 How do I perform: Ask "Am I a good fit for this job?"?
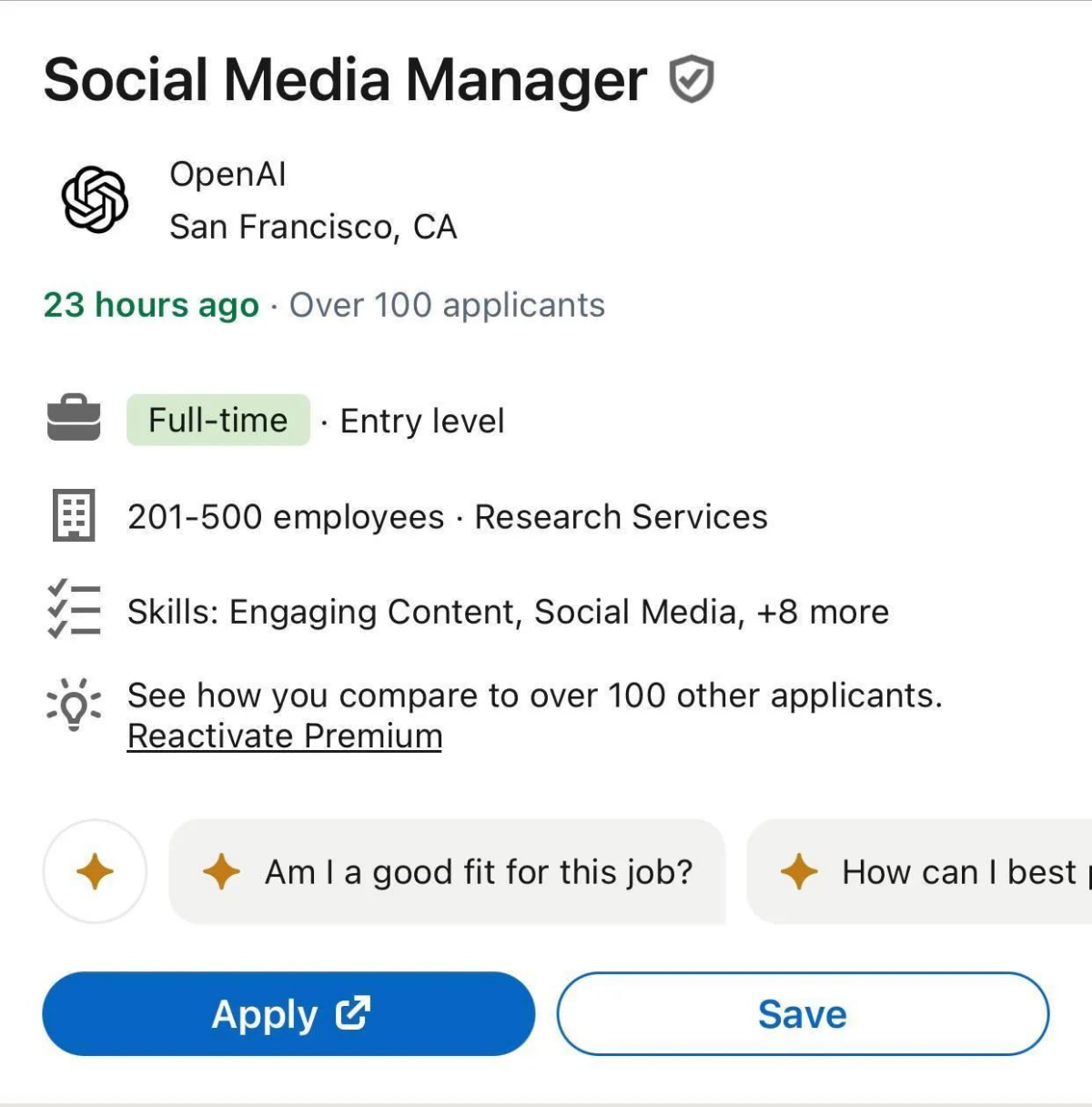pyautogui.click(x=447, y=872)
